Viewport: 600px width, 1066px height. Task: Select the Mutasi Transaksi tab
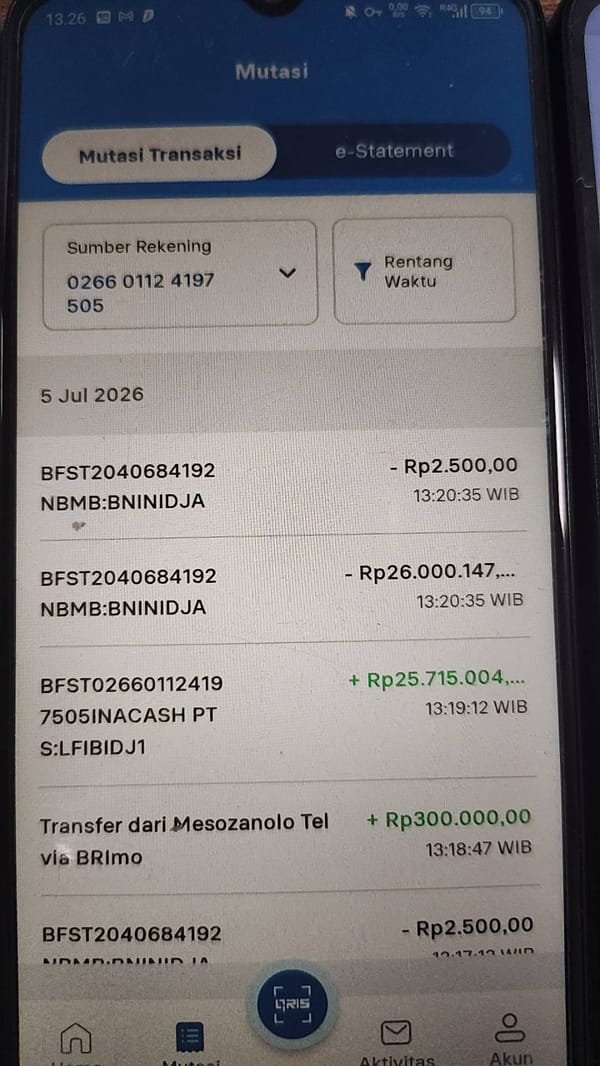click(x=160, y=154)
